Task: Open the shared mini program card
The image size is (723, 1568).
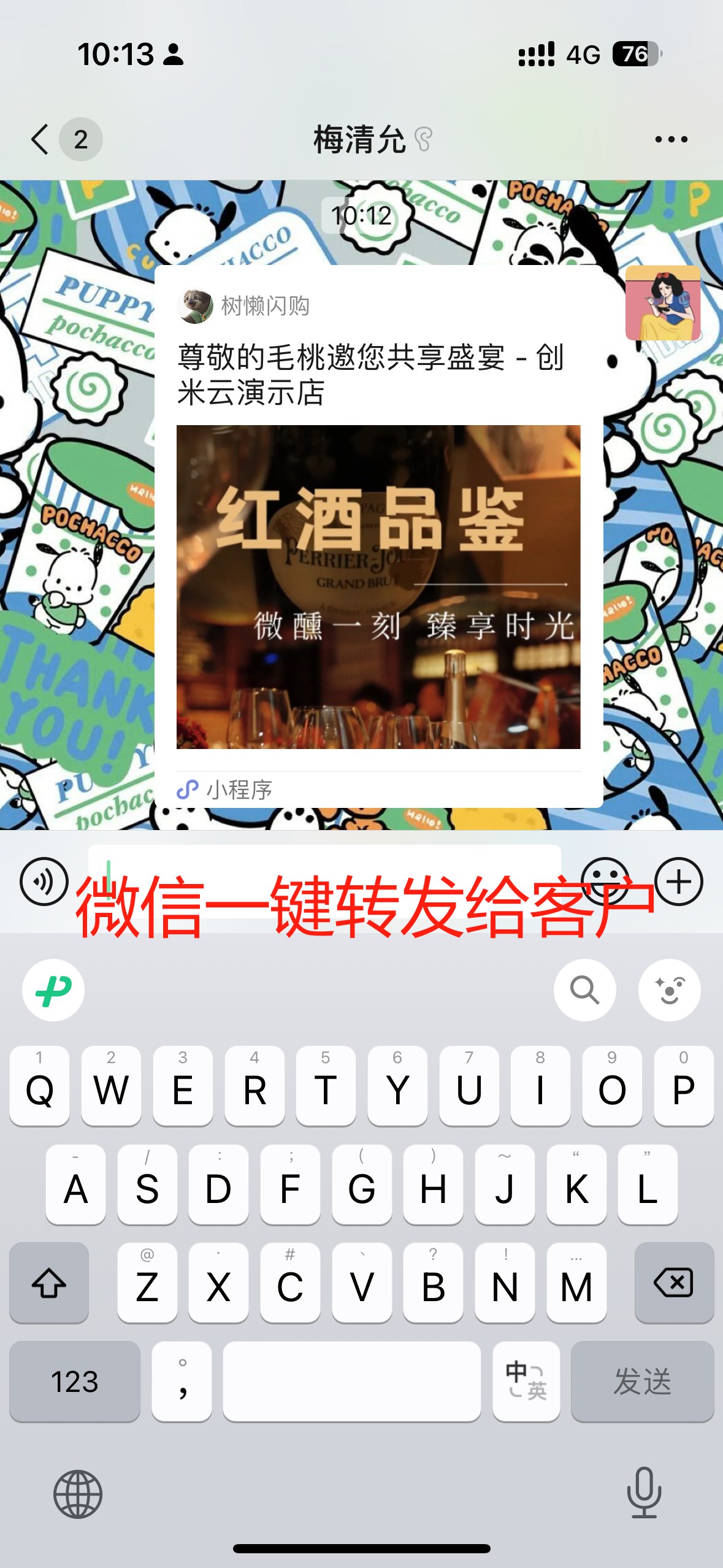Action: tap(378, 552)
